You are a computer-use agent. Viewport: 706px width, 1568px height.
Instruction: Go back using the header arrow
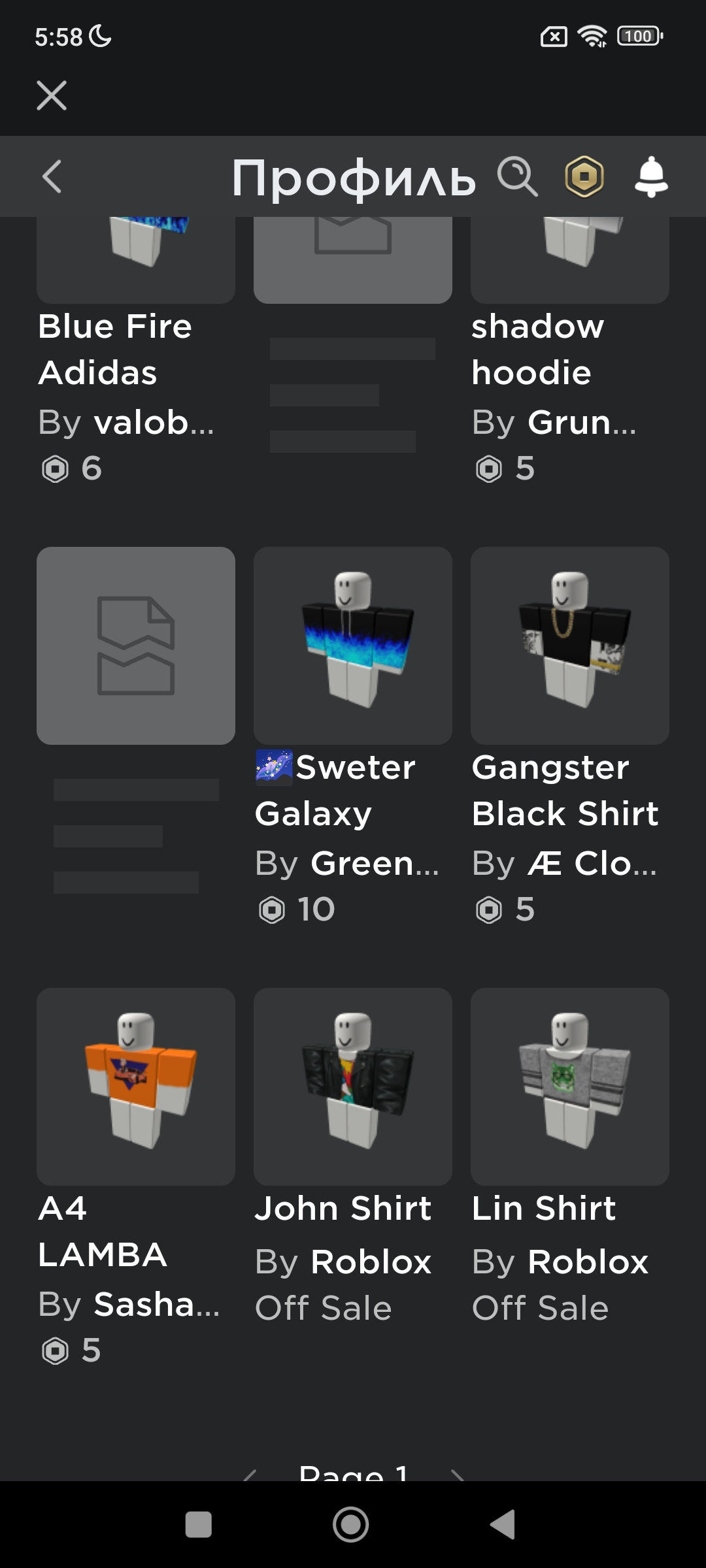52,176
